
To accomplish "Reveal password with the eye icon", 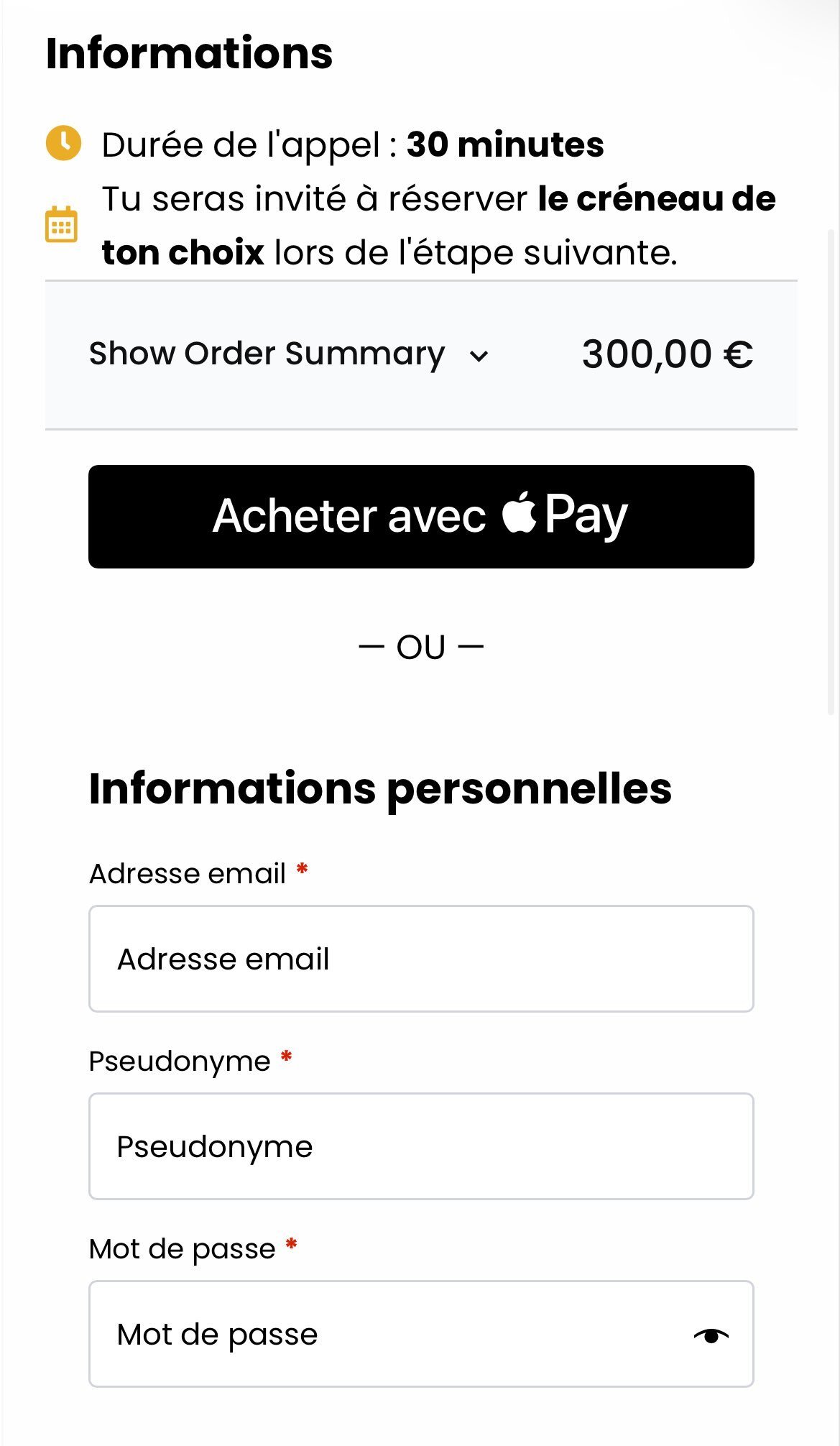I will coord(711,1335).
